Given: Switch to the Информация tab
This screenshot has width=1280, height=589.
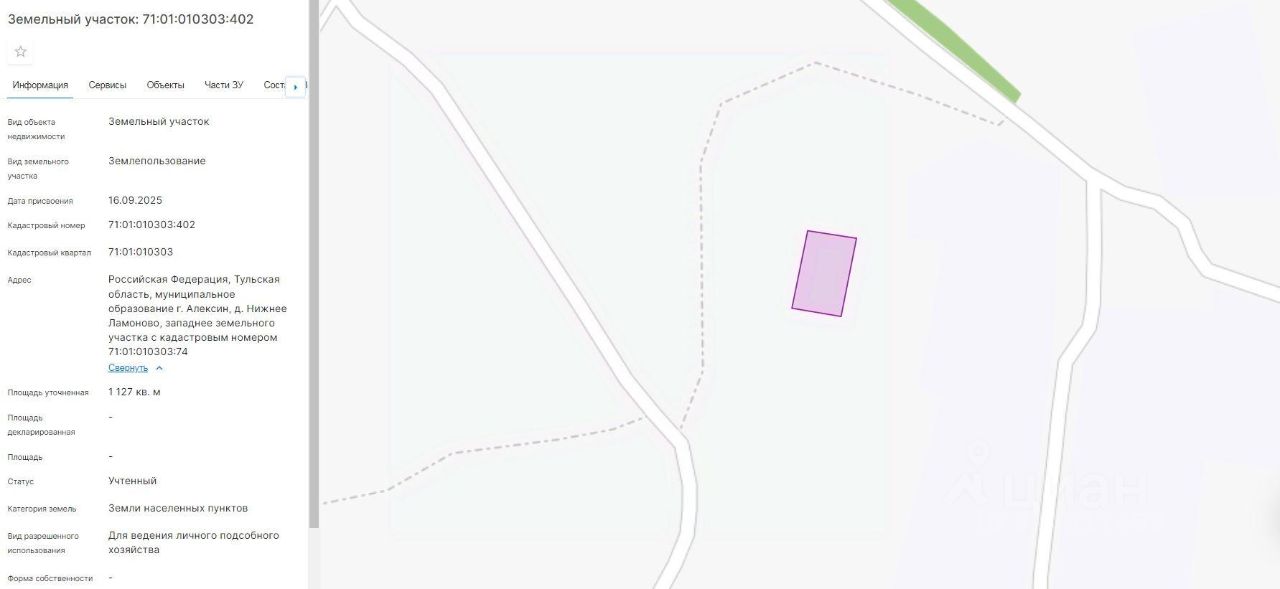Looking at the screenshot, I should click(x=40, y=85).
